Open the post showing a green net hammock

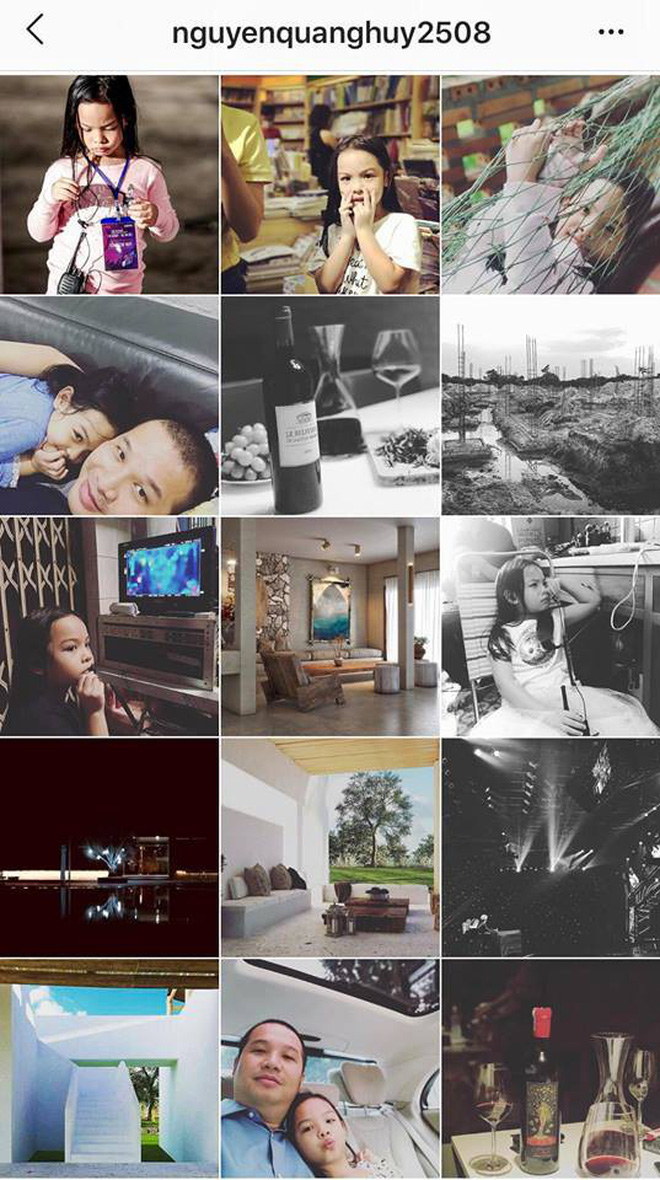tap(551, 184)
